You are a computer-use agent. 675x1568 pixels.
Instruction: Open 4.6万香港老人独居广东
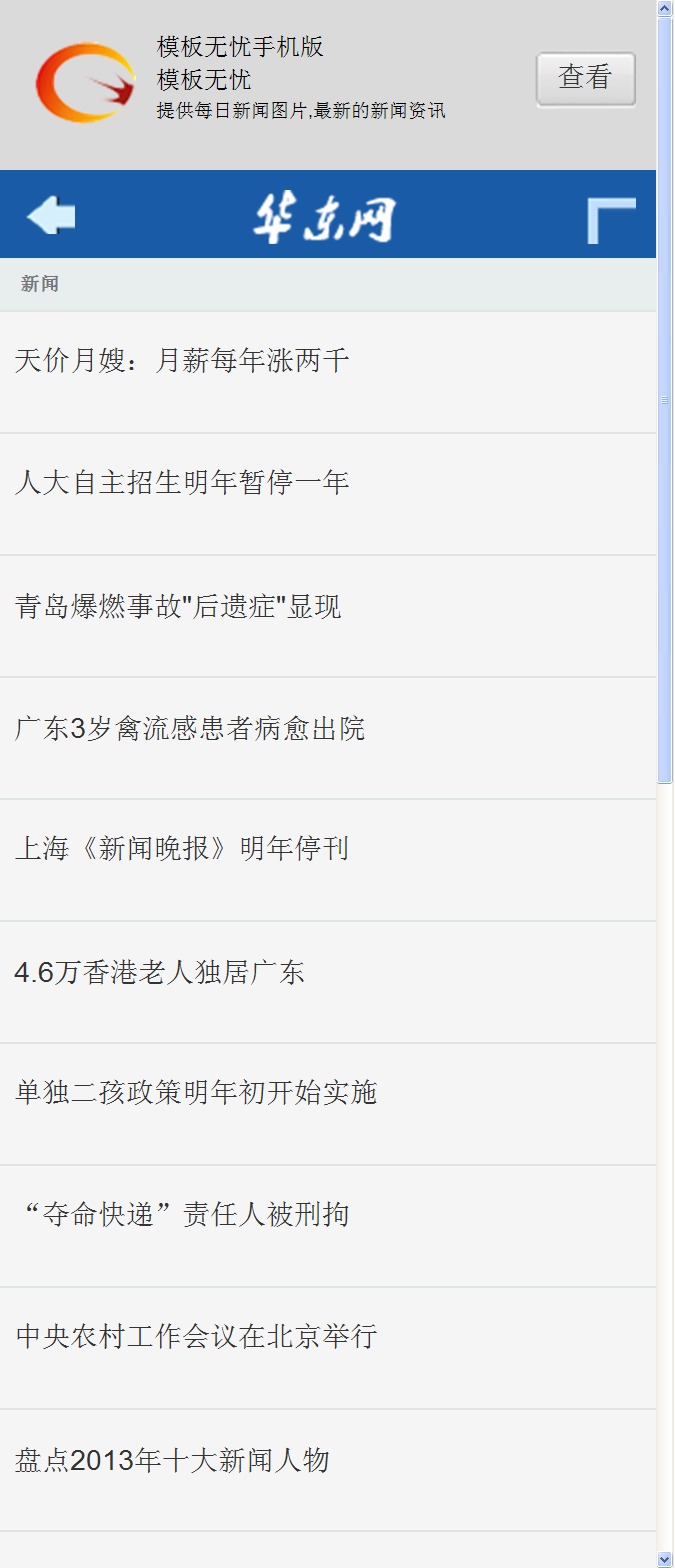click(x=160, y=972)
